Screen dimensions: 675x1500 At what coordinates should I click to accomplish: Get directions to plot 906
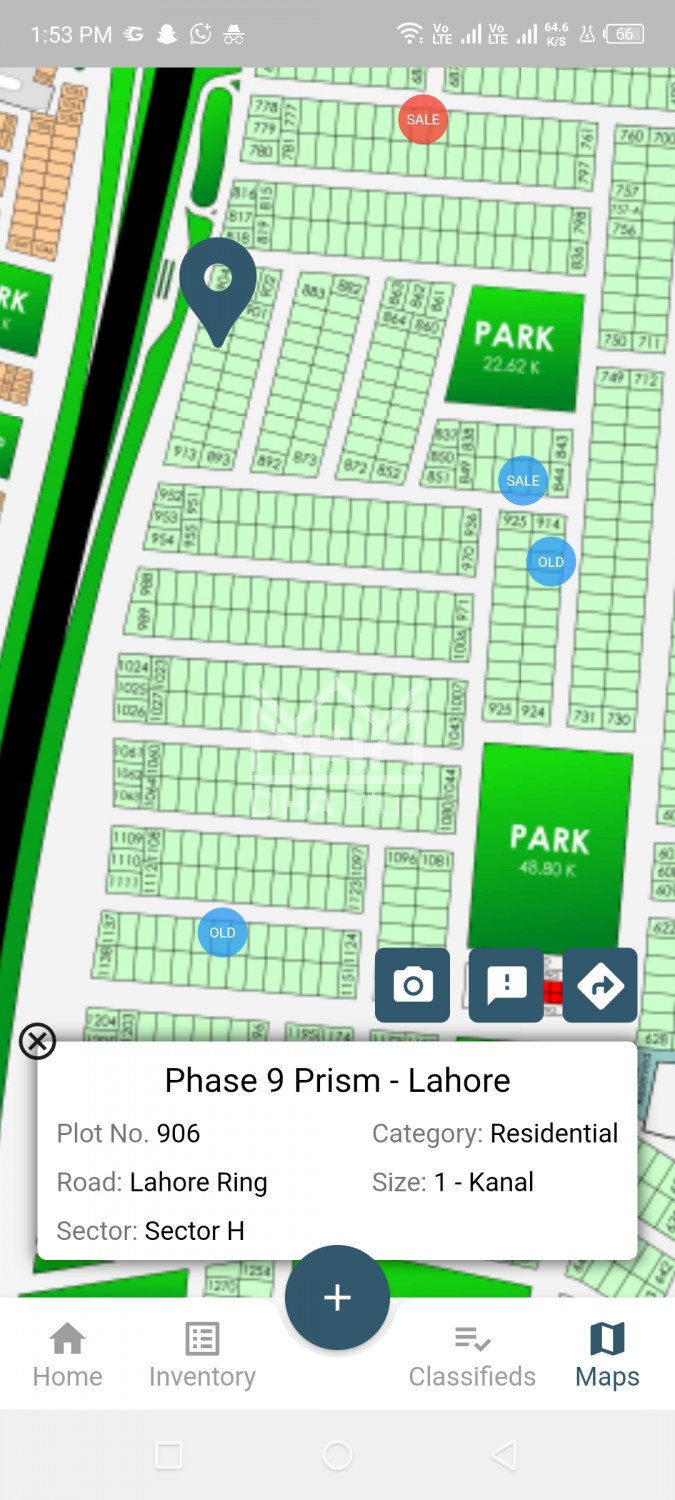(x=600, y=986)
